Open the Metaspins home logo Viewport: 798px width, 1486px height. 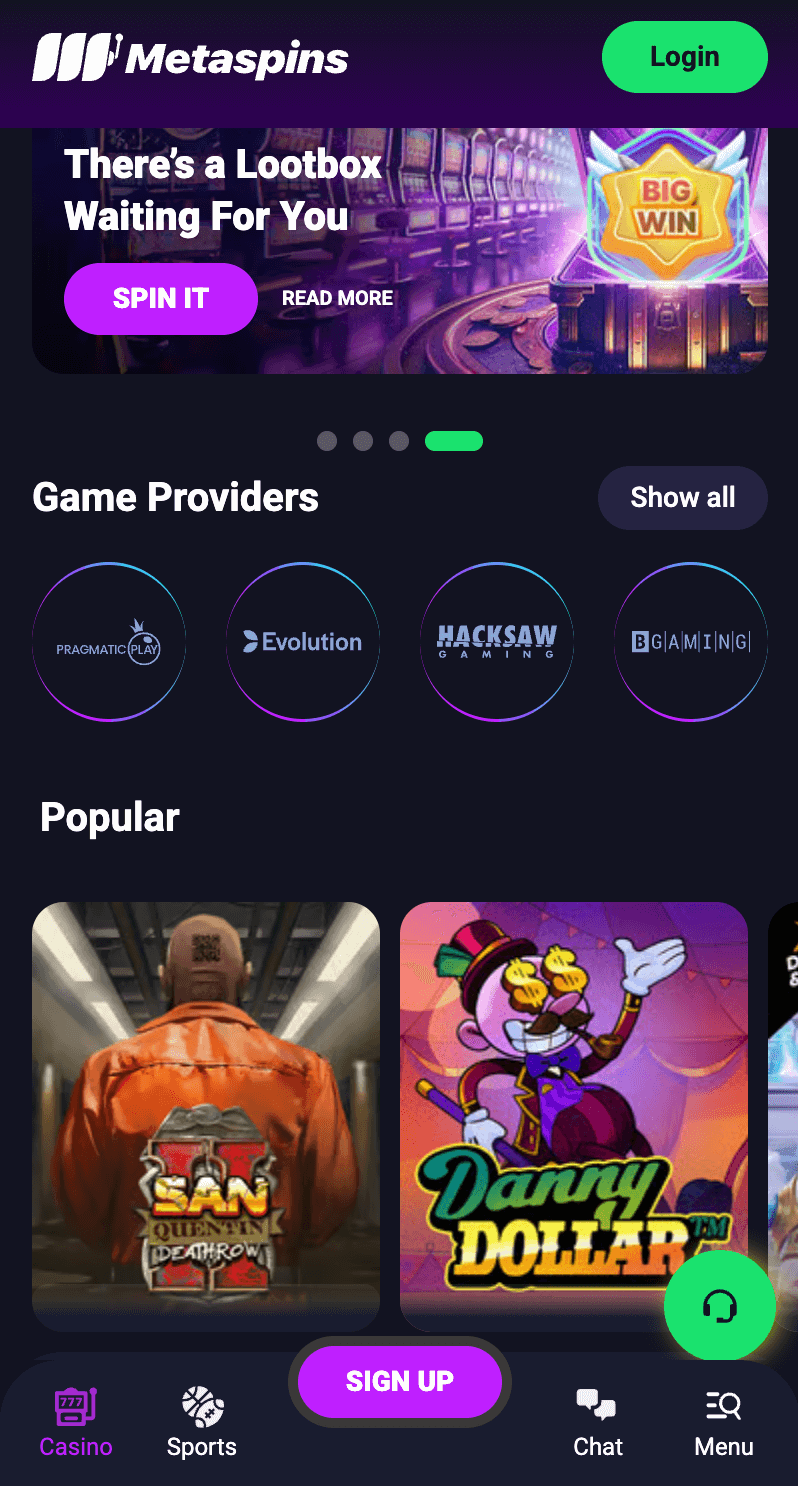190,58
